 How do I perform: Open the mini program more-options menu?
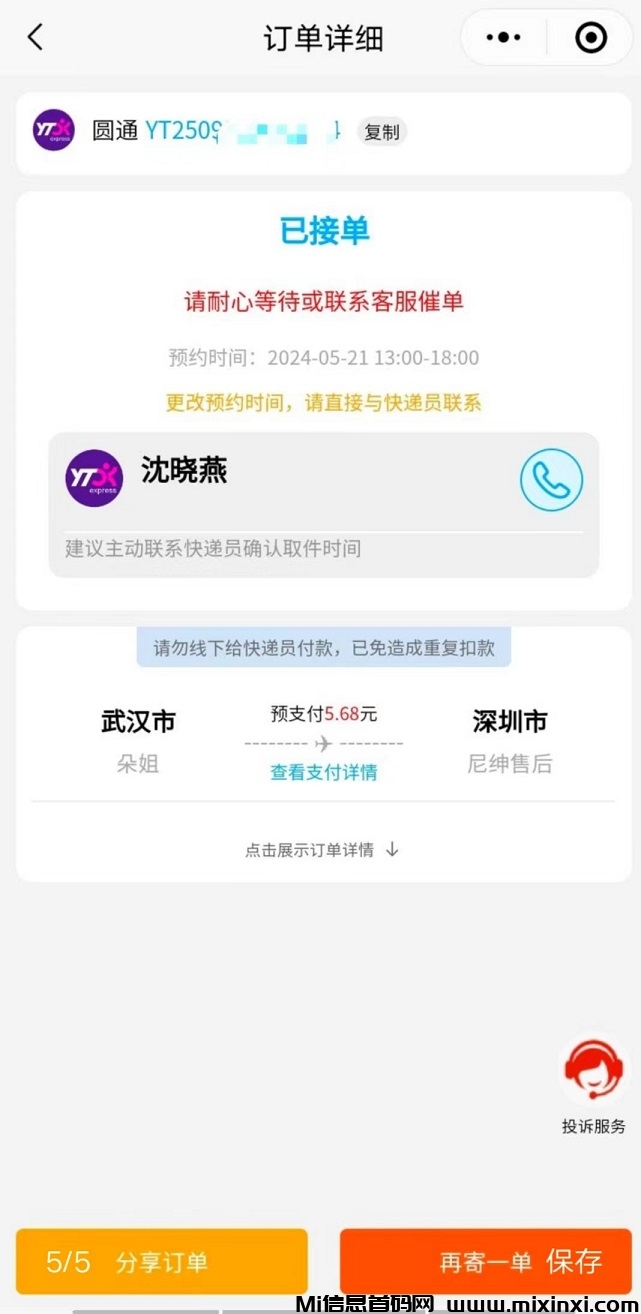[x=503, y=38]
